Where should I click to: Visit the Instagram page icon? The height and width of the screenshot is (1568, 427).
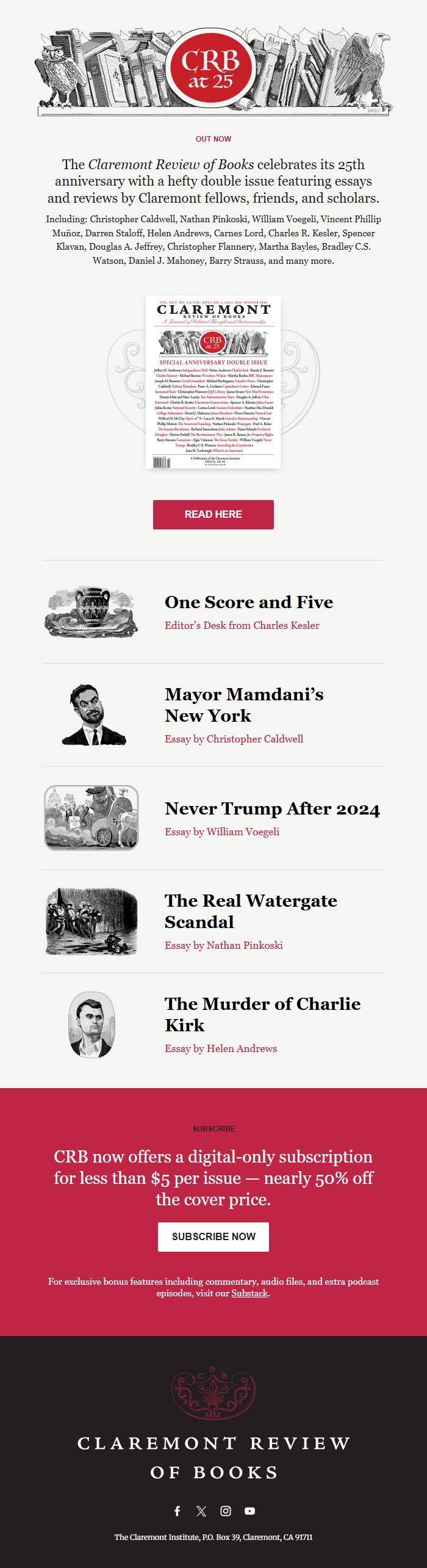[226, 1511]
